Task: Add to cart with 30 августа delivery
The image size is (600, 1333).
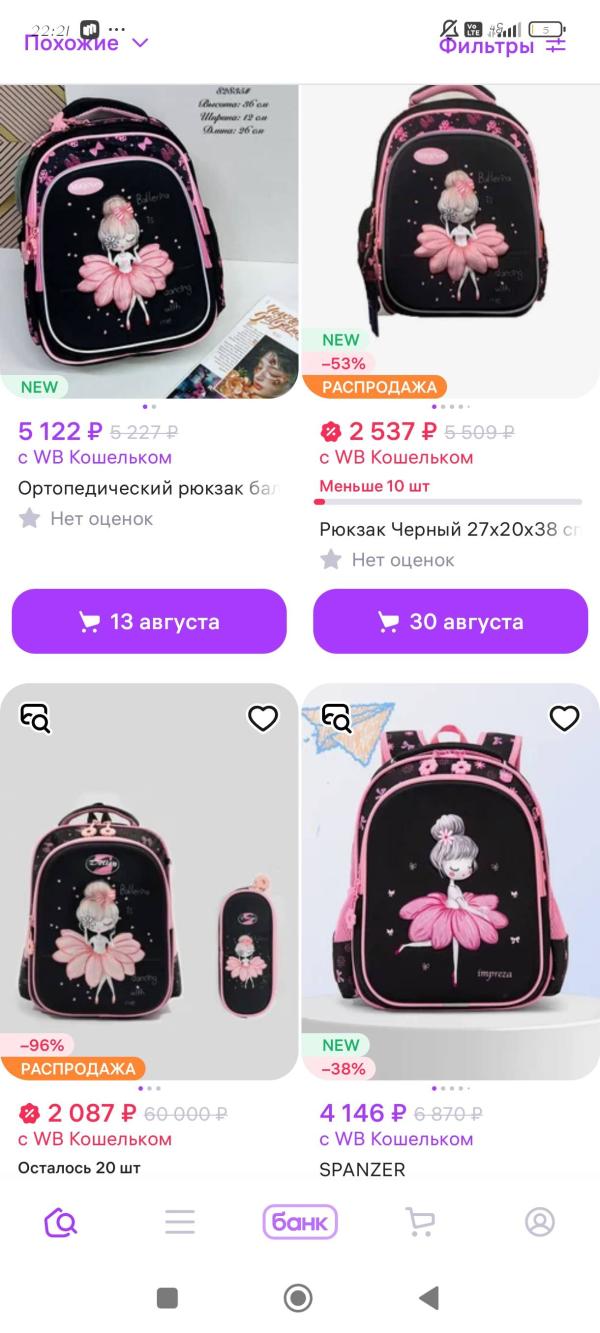Action: (x=450, y=621)
